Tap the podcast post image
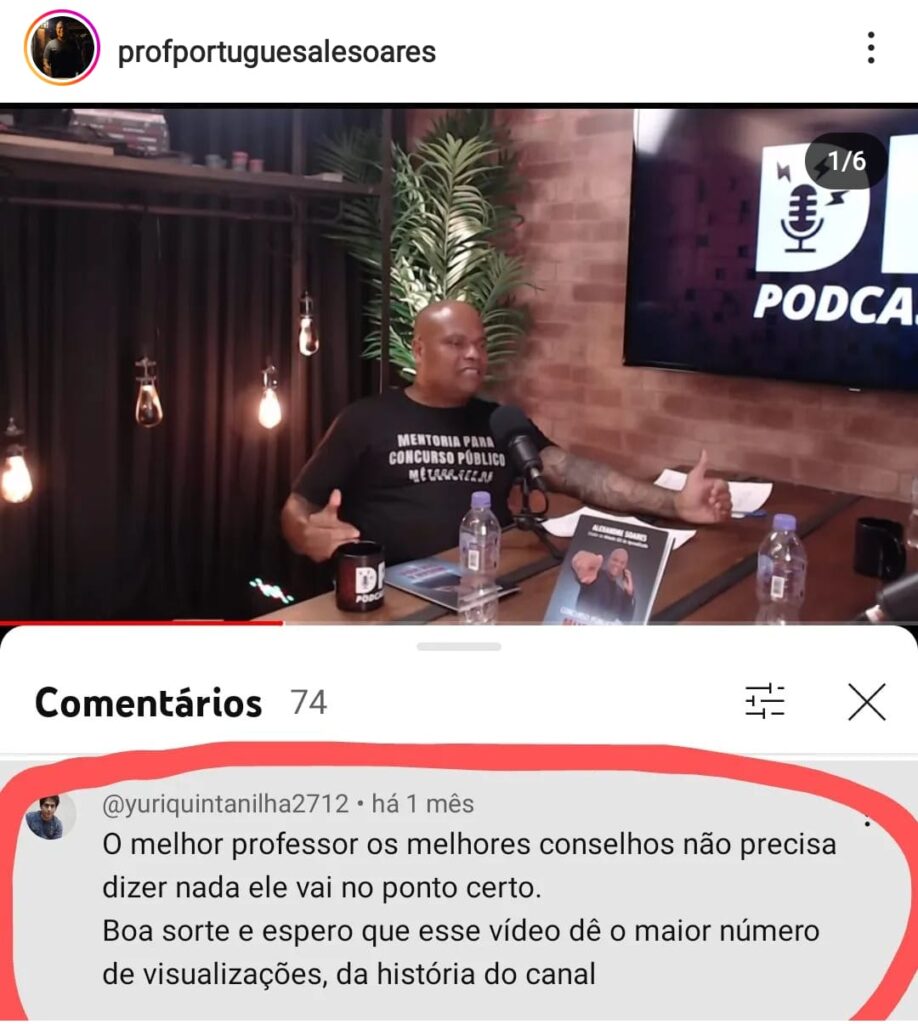 (x=459, y=365)
